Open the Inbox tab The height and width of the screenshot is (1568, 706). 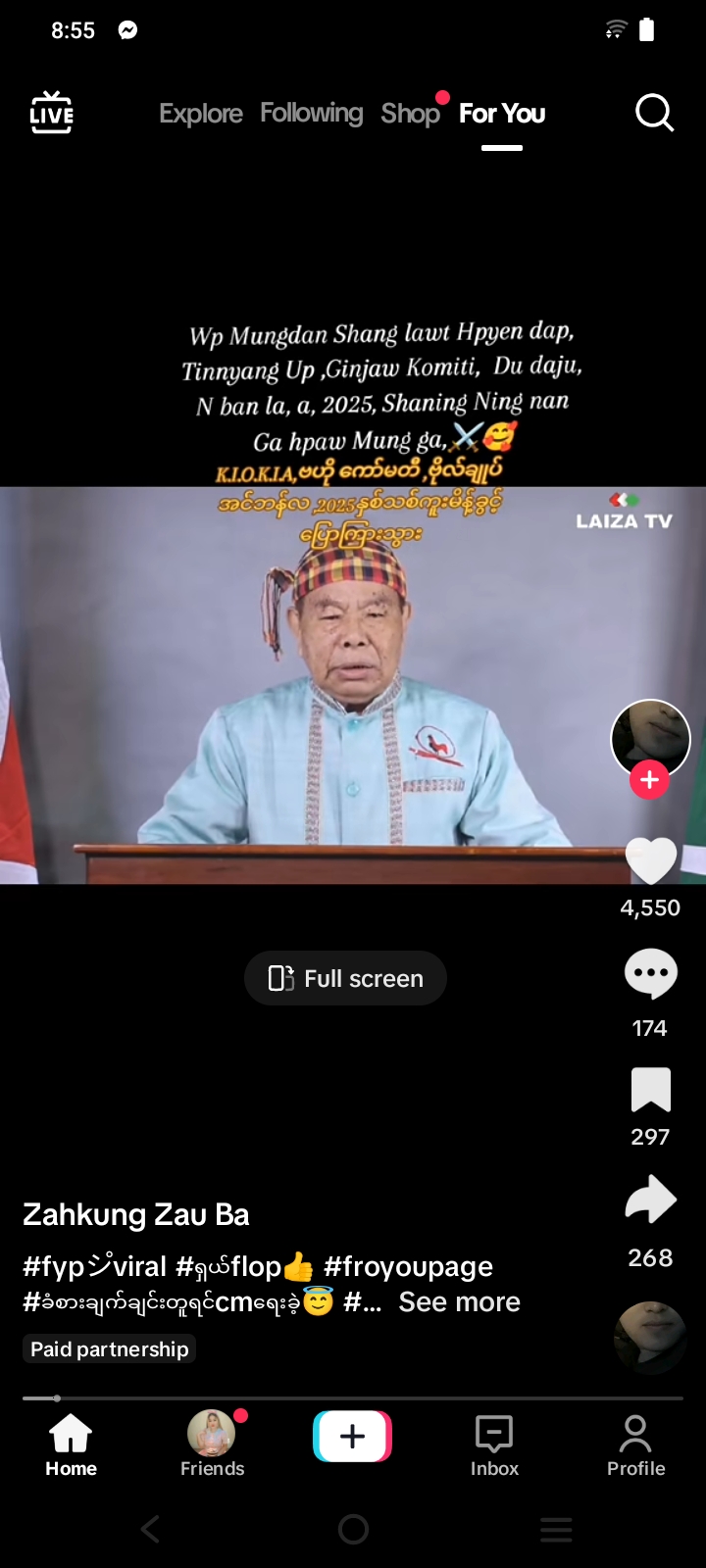[494, 1444]
